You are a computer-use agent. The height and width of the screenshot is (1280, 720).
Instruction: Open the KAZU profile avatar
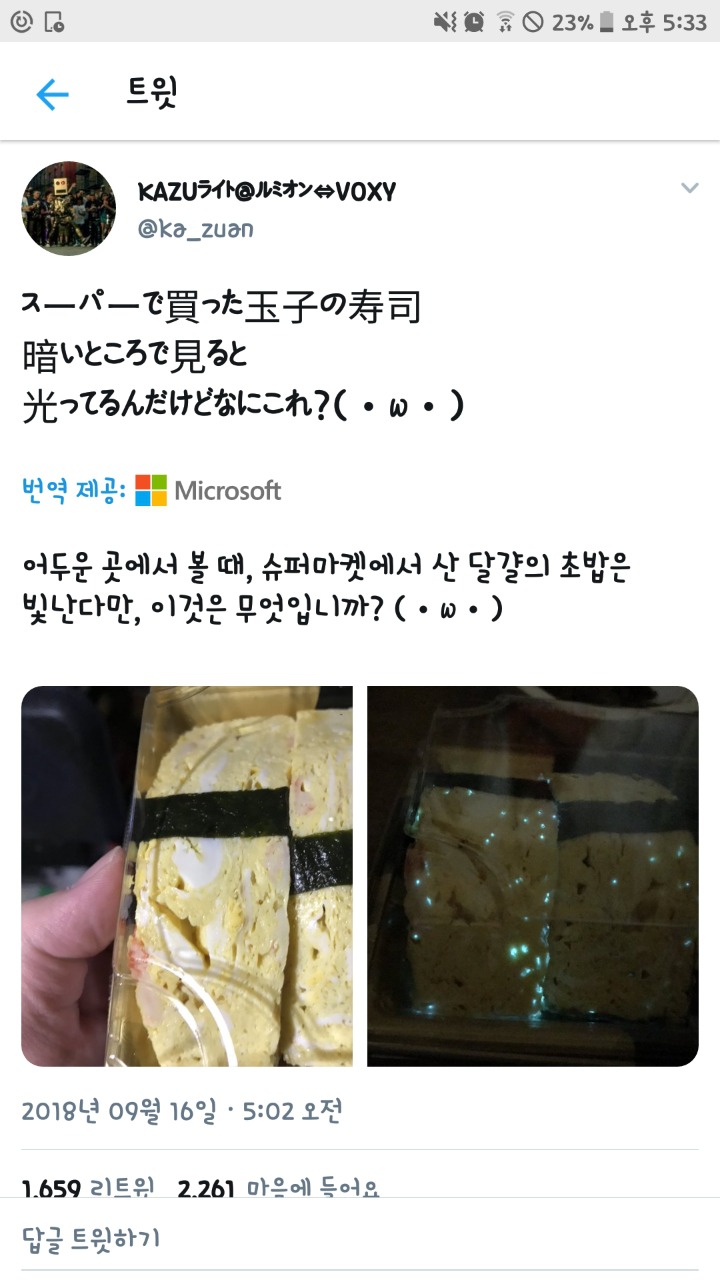[69, 208]
